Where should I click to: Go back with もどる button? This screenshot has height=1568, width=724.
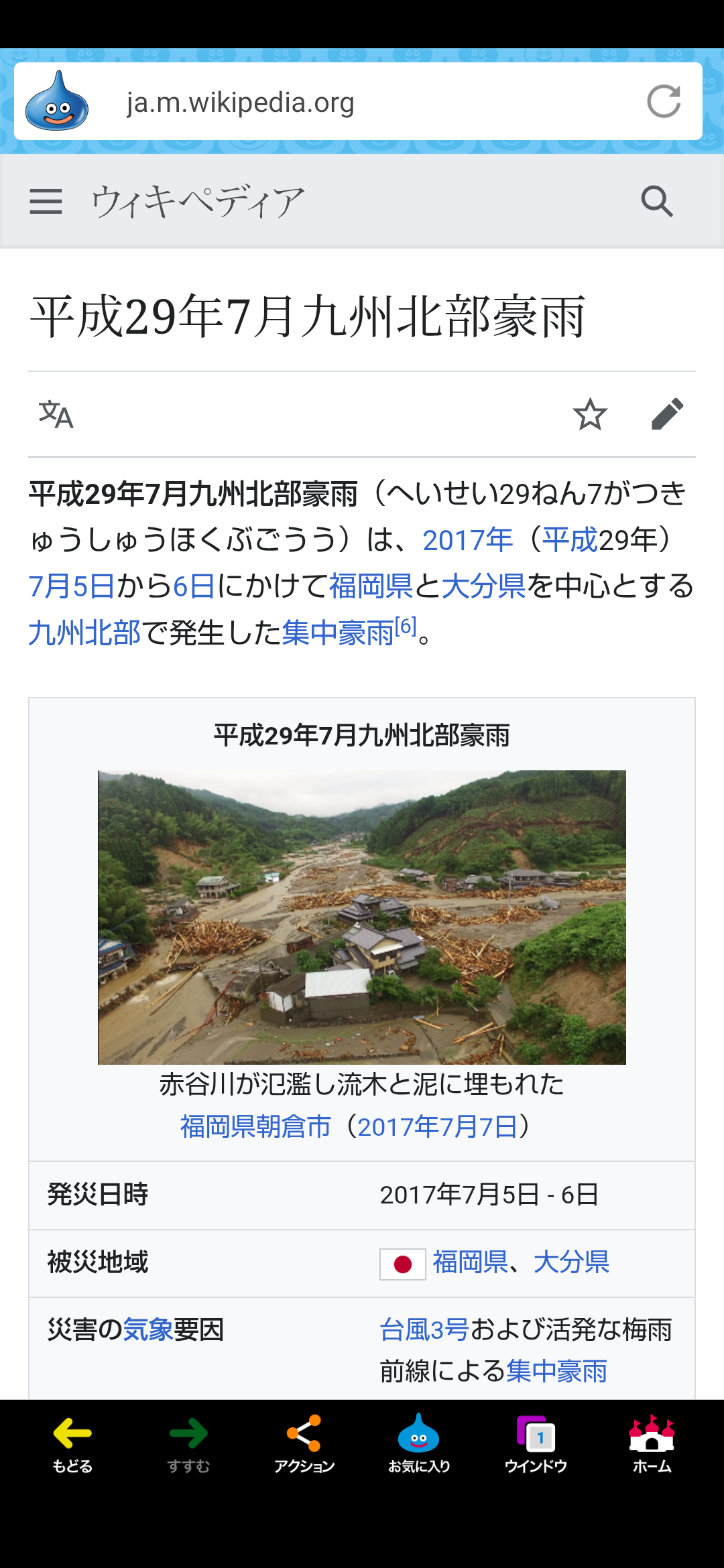[x=72, y=1444]
